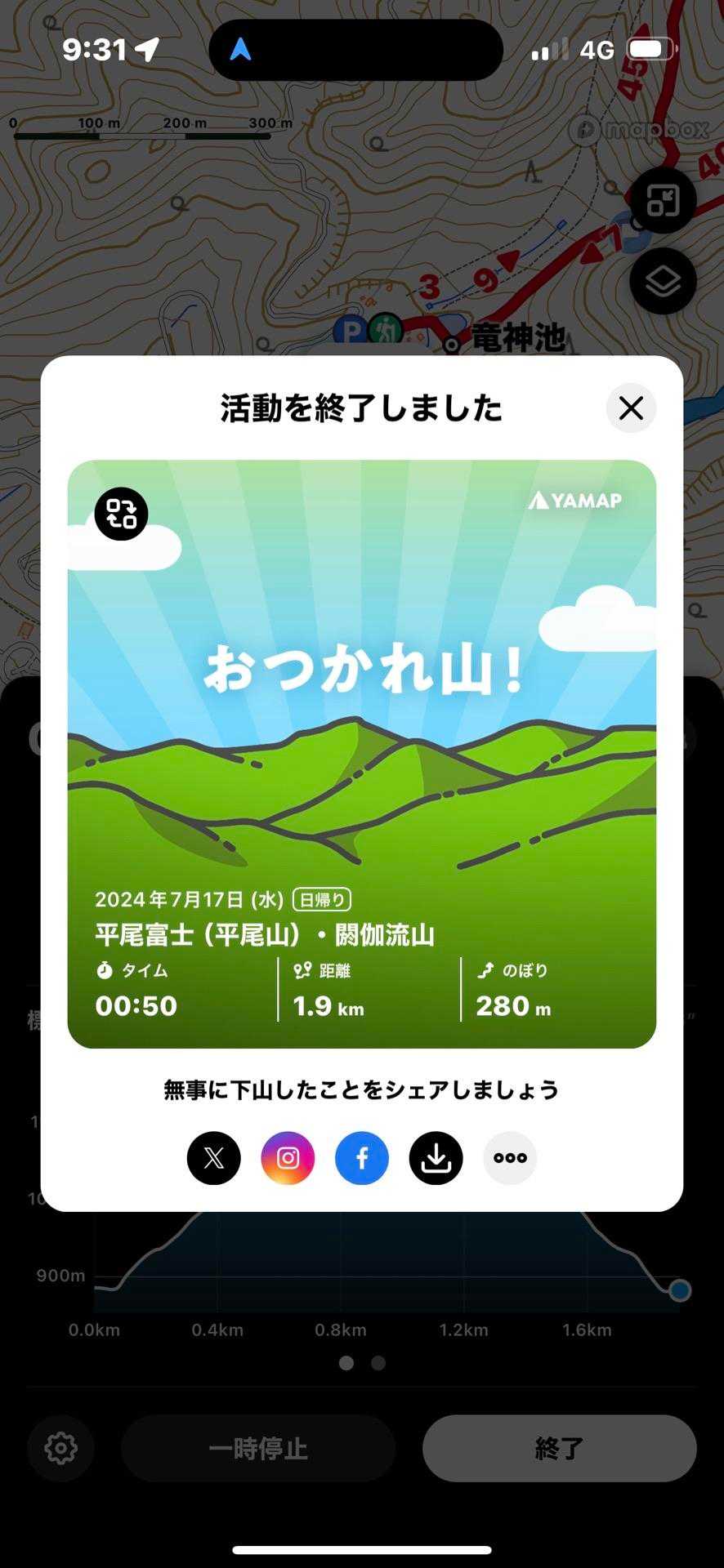Screen dimensions: 724x1568
Task: Download the share image
Action: coord(436,1158)
